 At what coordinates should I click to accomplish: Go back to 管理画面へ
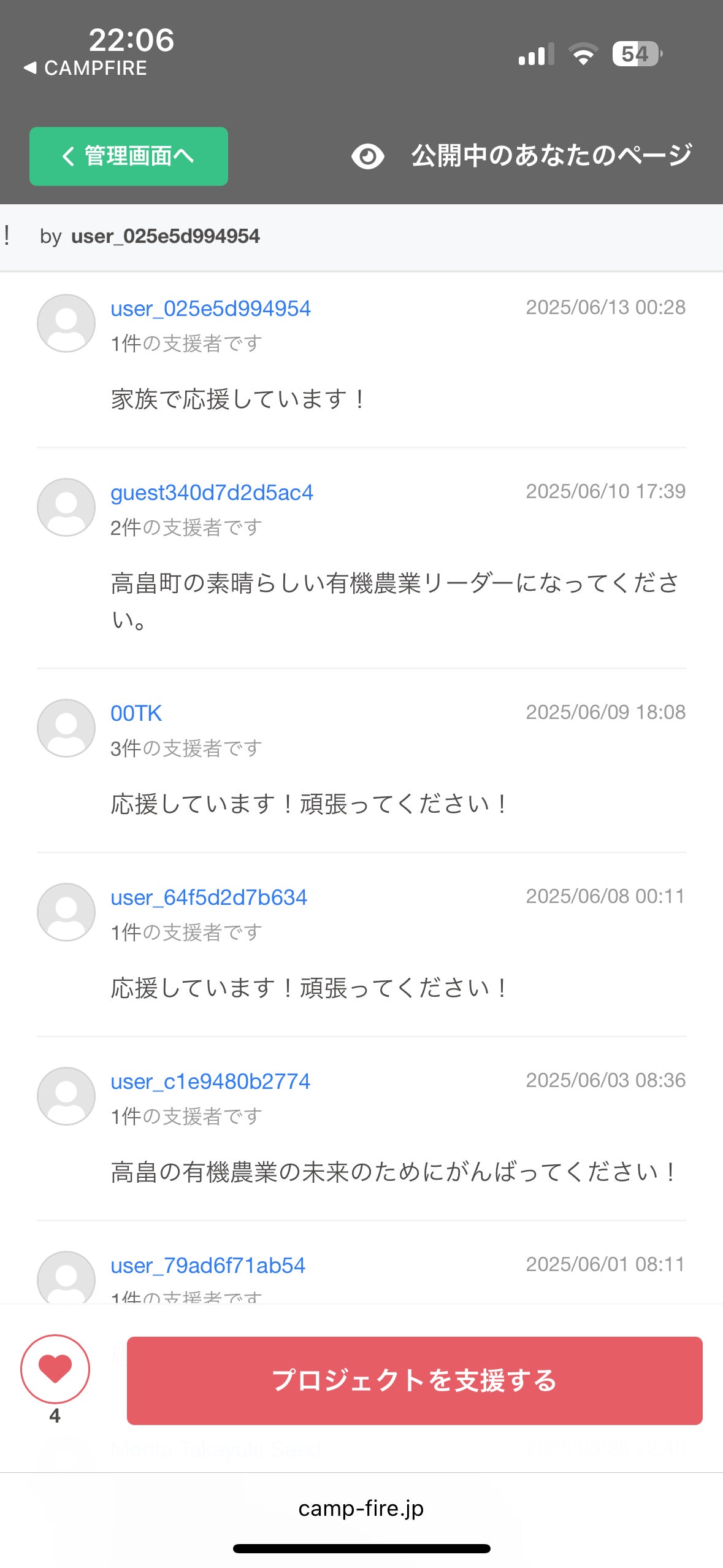(x=129, y=156)
